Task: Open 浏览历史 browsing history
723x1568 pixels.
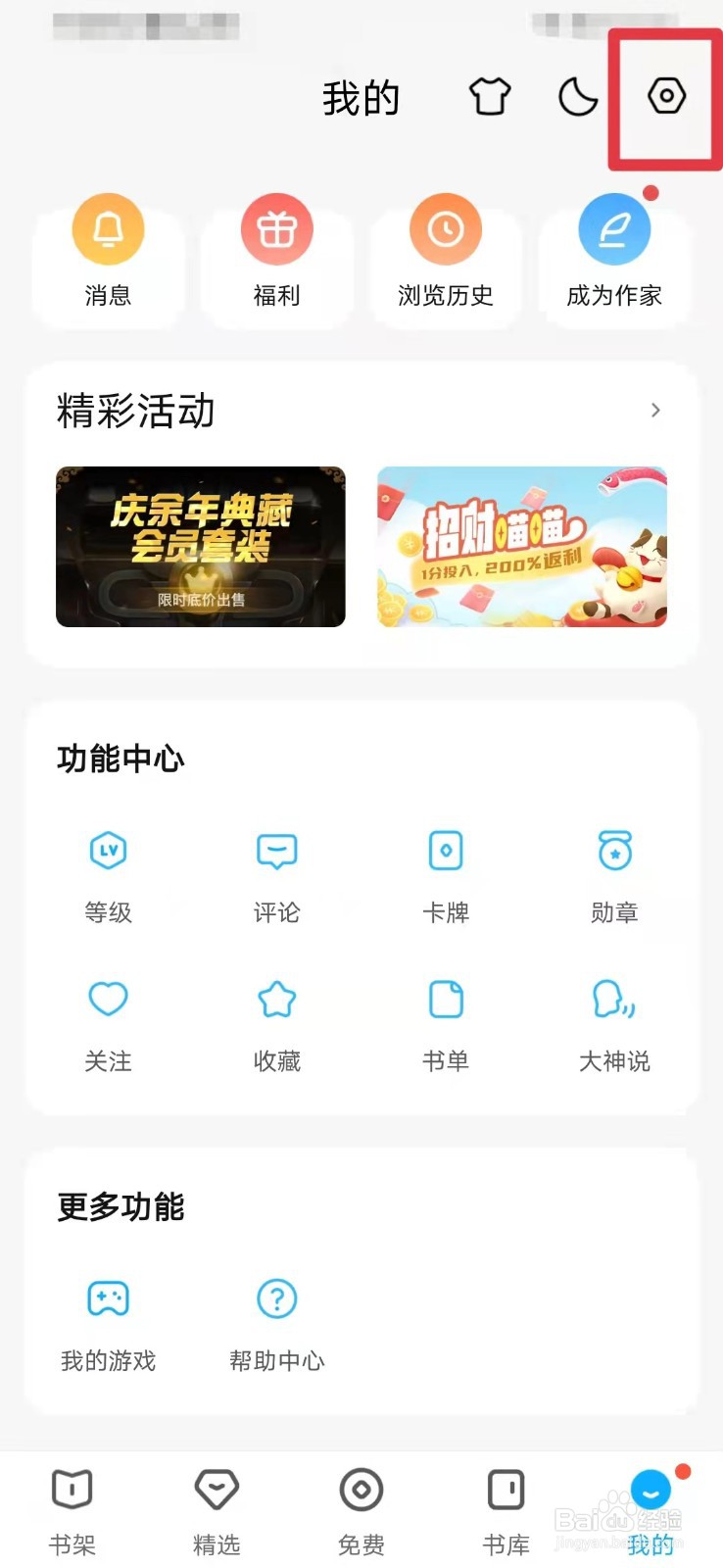Action: click(x=446, y=228)
